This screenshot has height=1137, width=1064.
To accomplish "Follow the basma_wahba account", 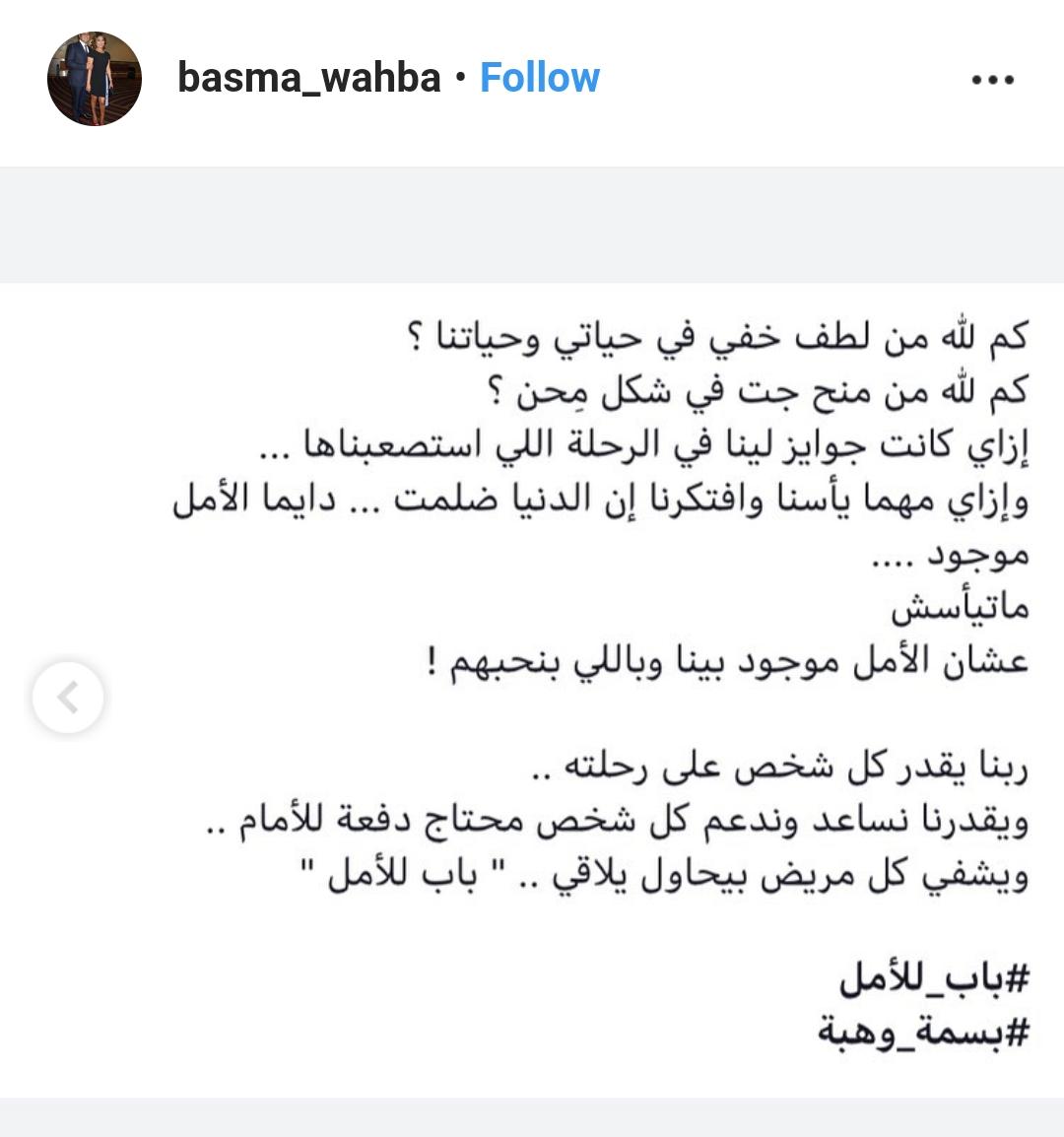I will [x=539, y=78].
